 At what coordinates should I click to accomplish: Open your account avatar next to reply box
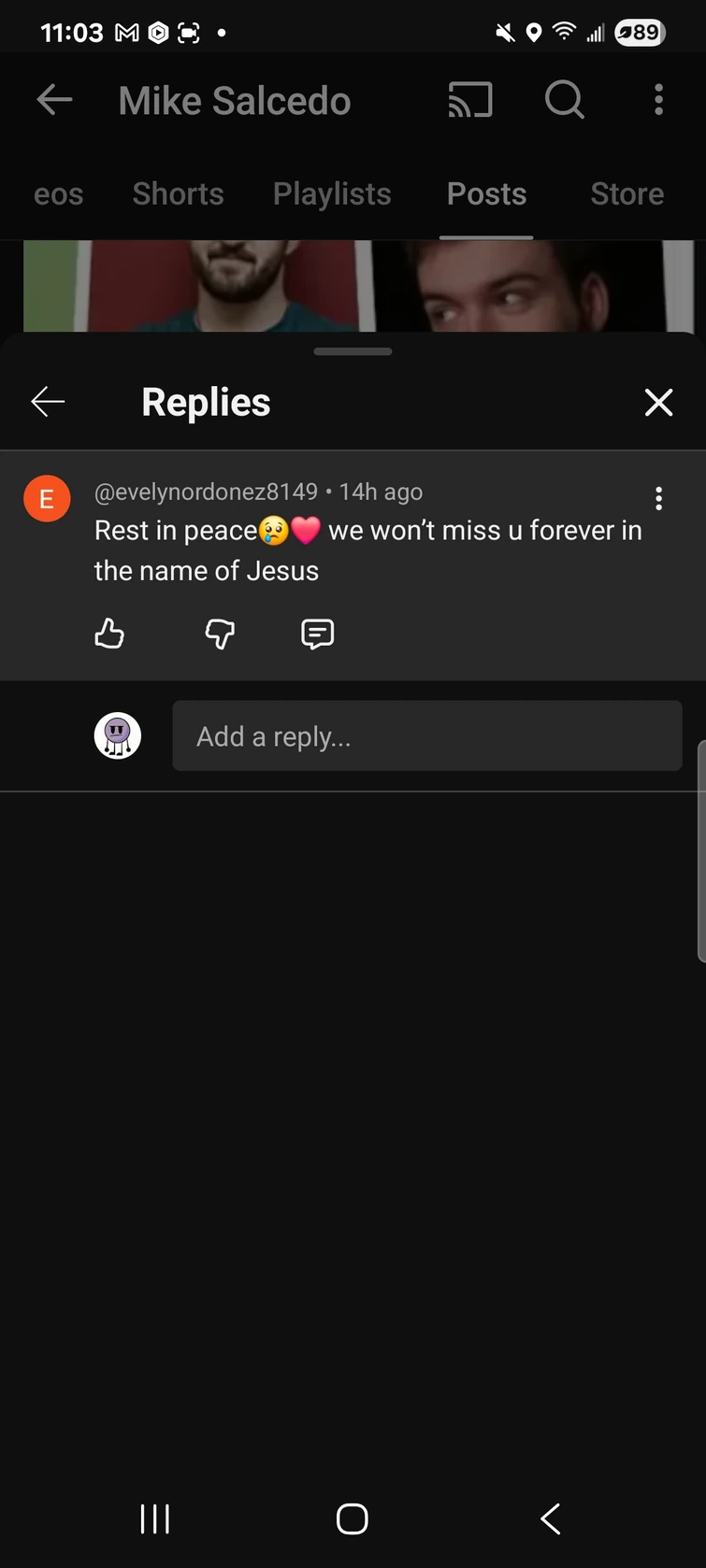117,735
